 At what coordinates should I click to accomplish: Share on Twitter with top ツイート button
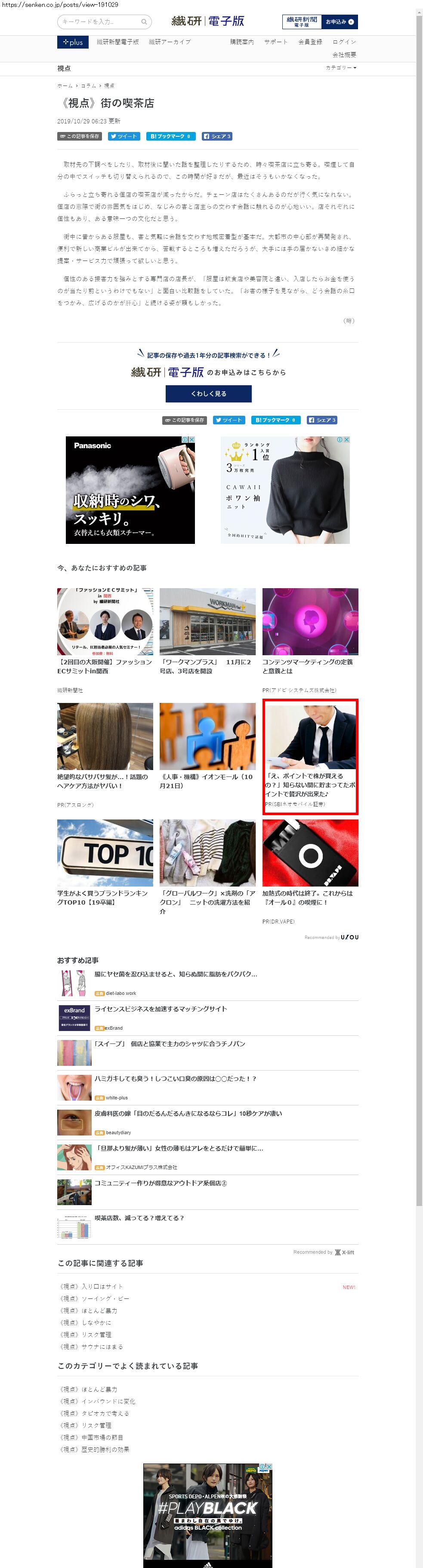(x=124, y=136)
